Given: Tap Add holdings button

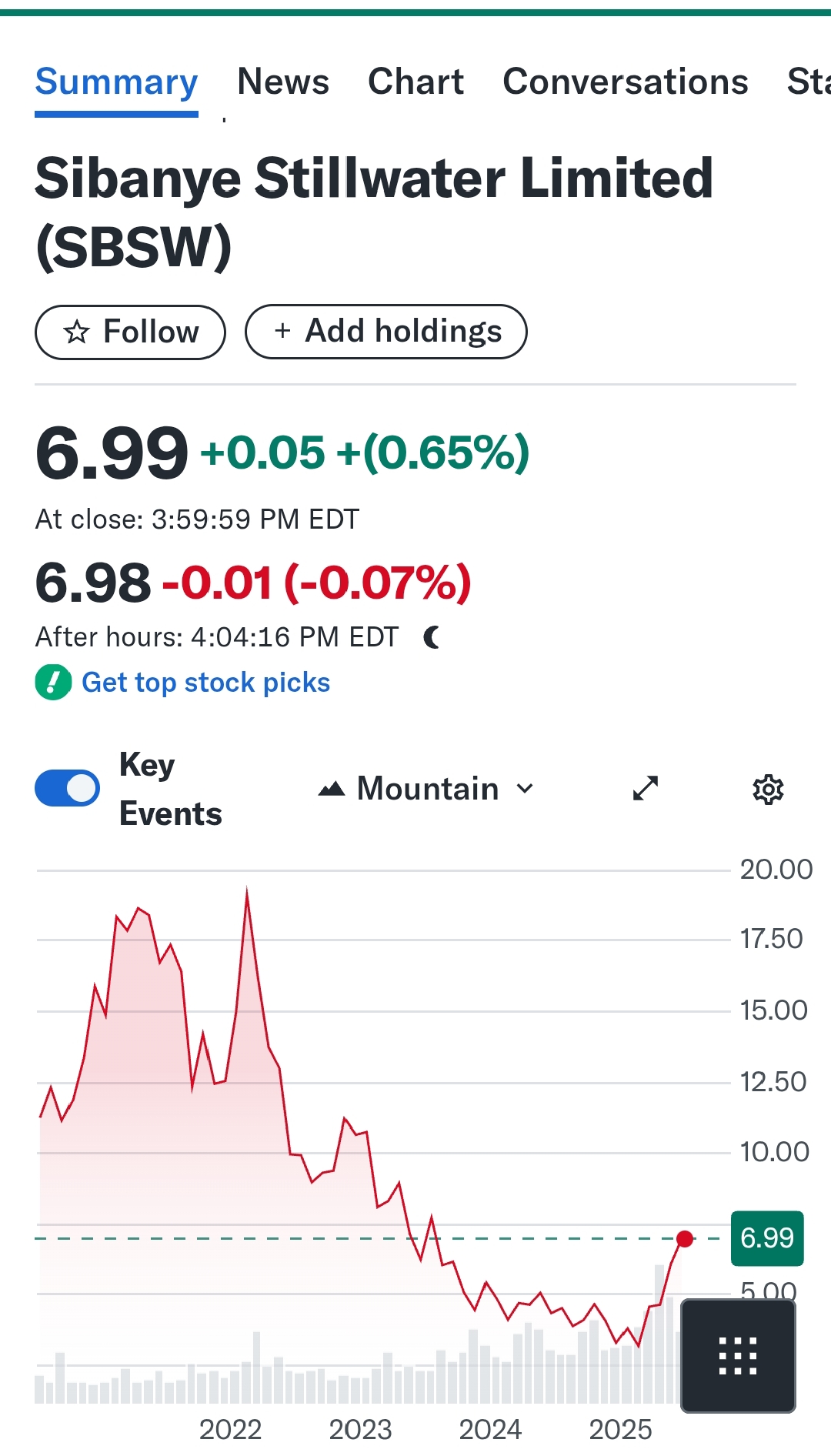Looking at the screenshot, I should click(x=386, y=332).
